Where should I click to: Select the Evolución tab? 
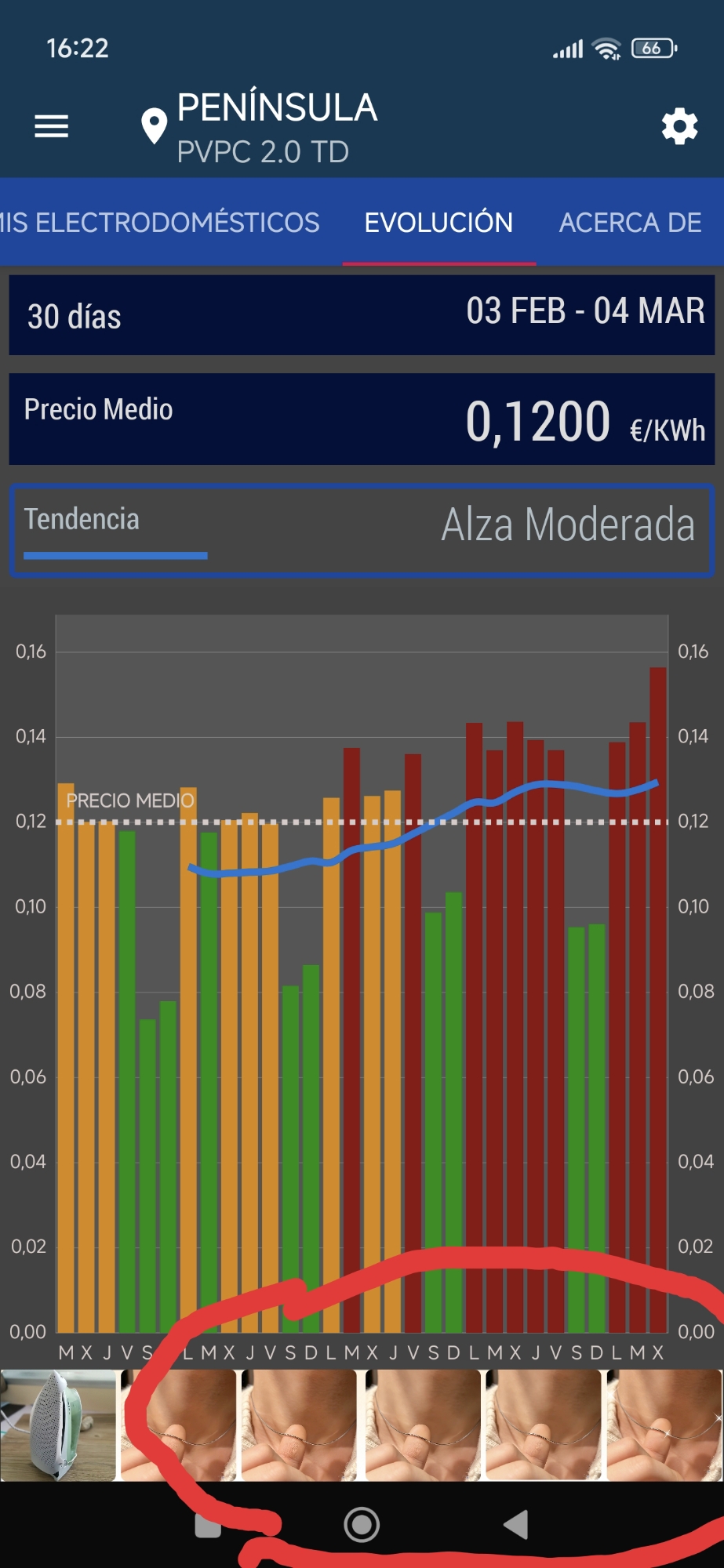(438, 223)
